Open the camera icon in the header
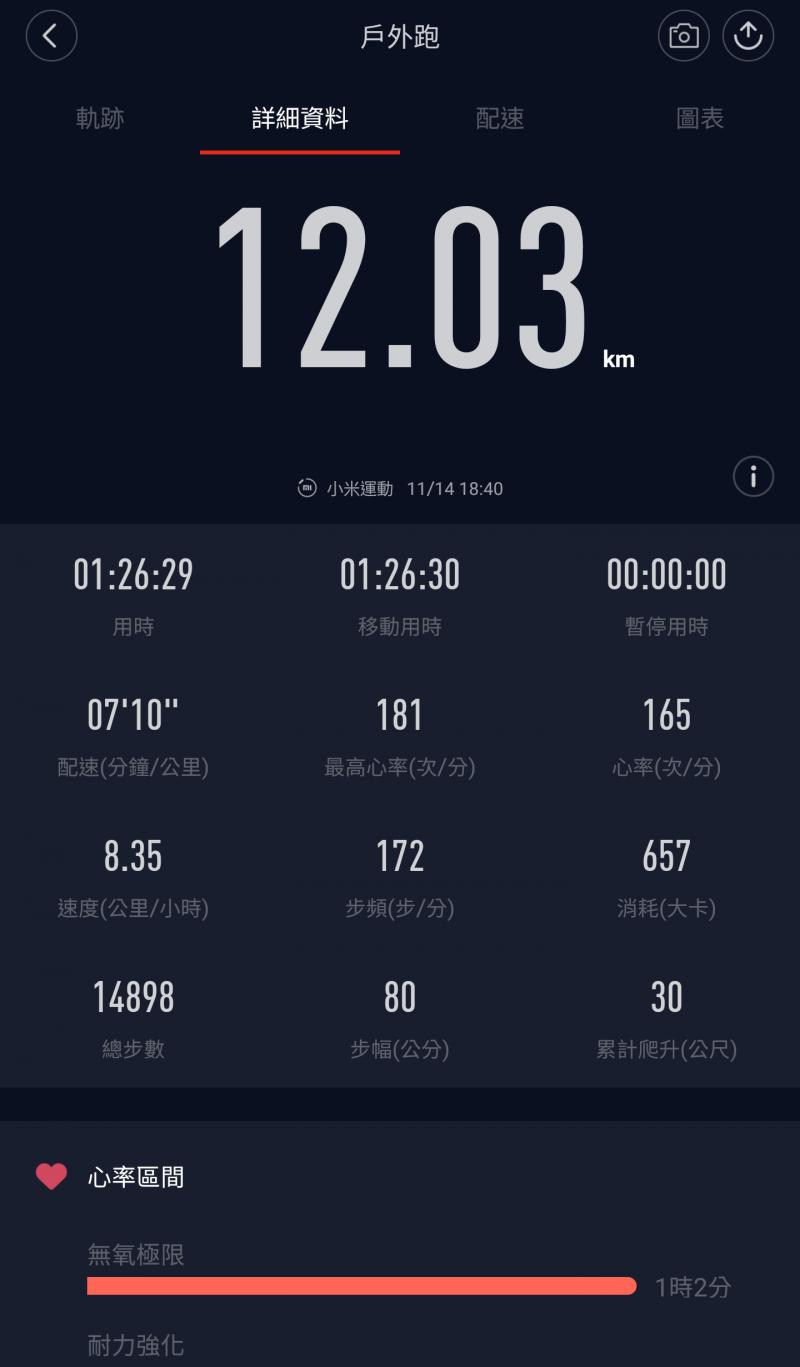800x1367 pixels. click(x=683, y=37)
